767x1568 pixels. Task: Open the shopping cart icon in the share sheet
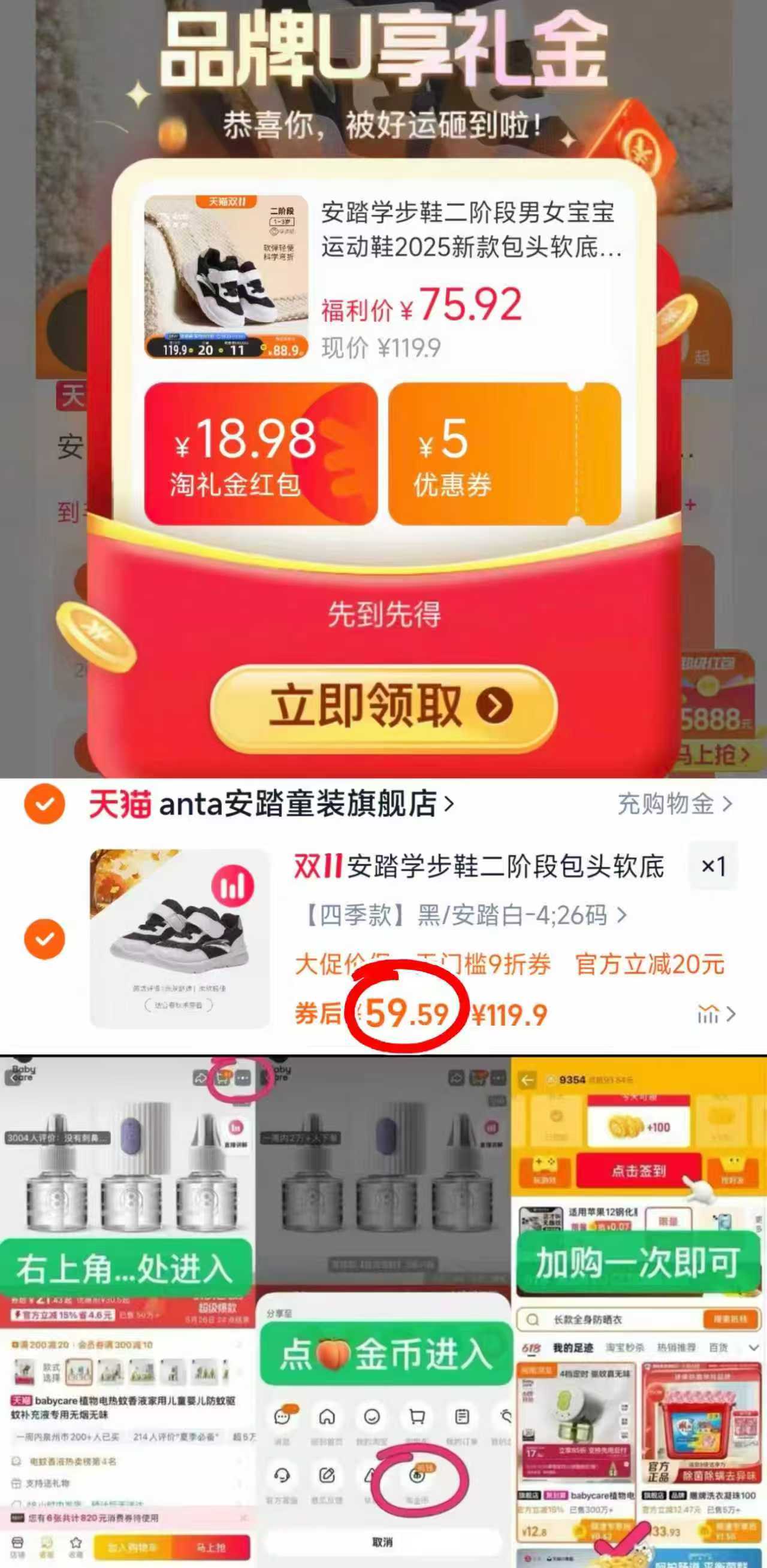tap(418, 1417)
